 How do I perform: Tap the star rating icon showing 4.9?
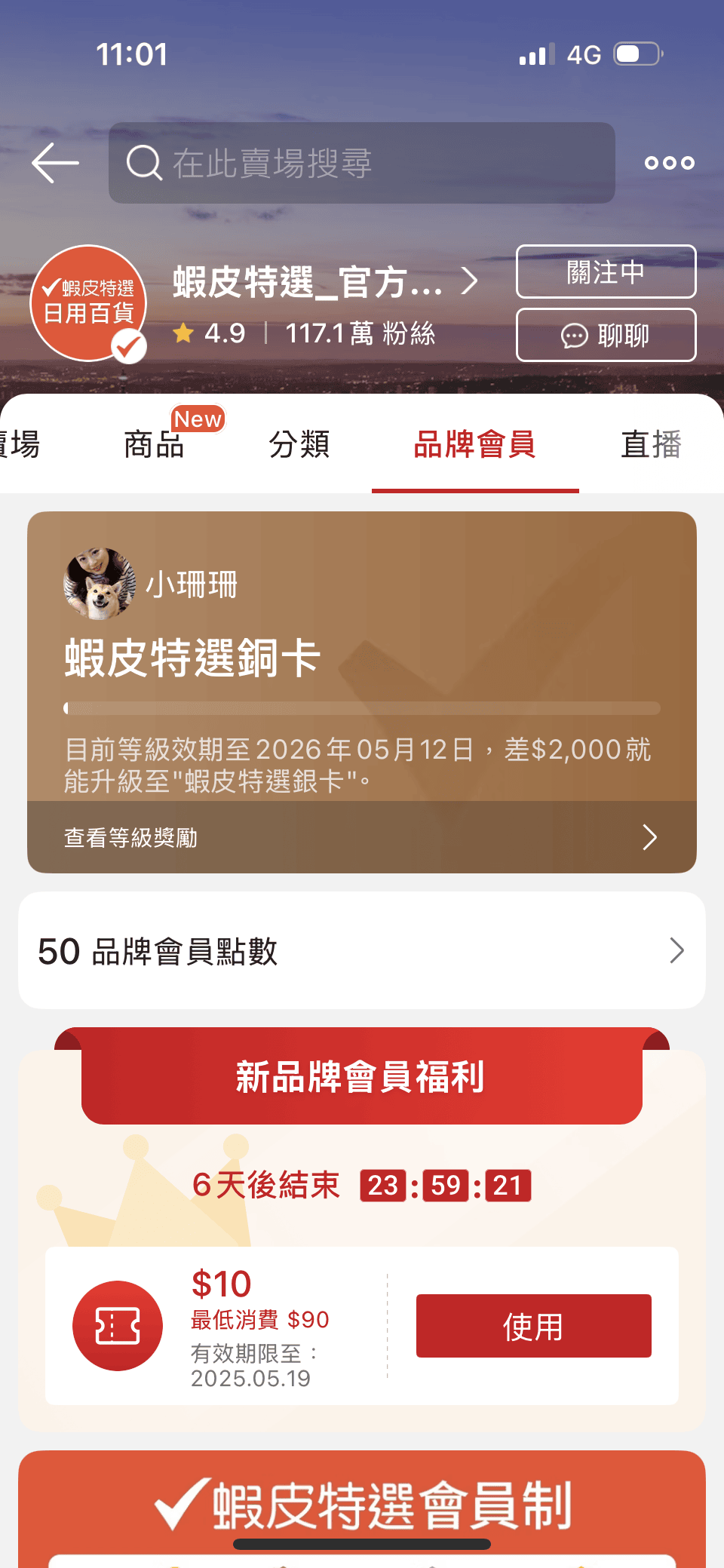click(183, 333)
